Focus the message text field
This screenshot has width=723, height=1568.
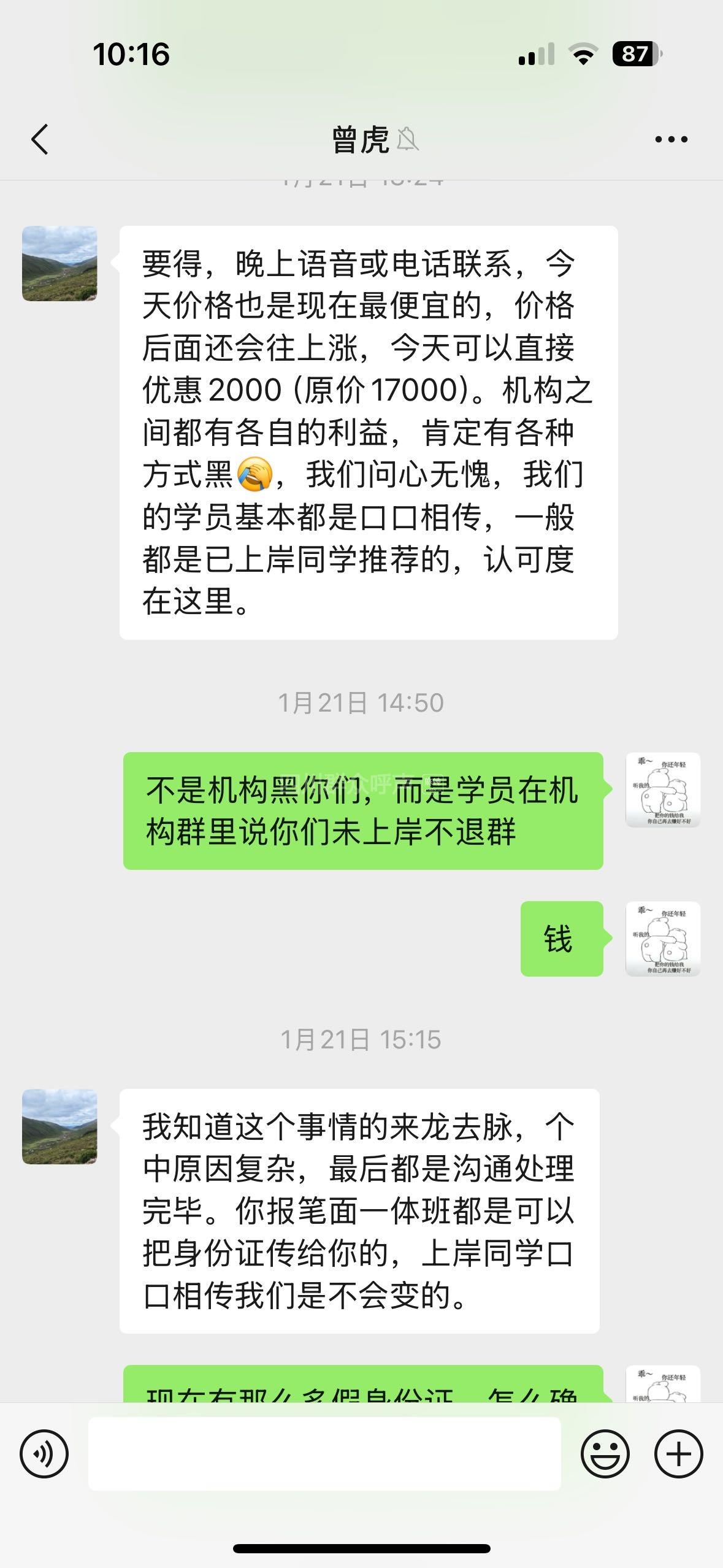324,1453
